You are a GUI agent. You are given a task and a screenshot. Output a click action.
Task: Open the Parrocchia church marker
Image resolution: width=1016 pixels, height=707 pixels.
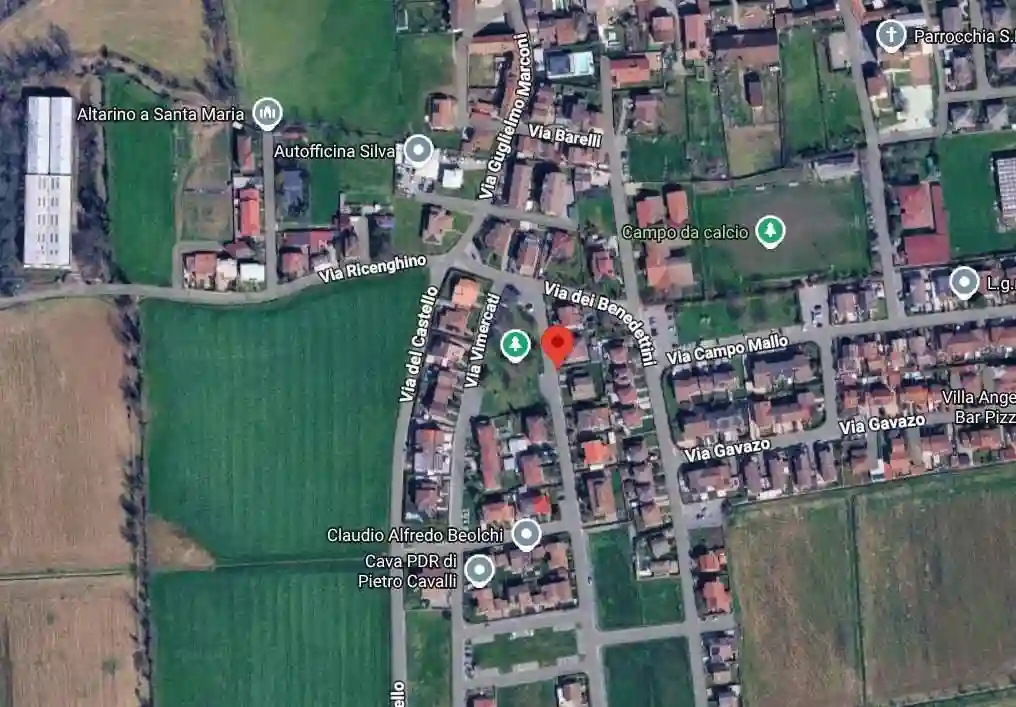(890, 36)
